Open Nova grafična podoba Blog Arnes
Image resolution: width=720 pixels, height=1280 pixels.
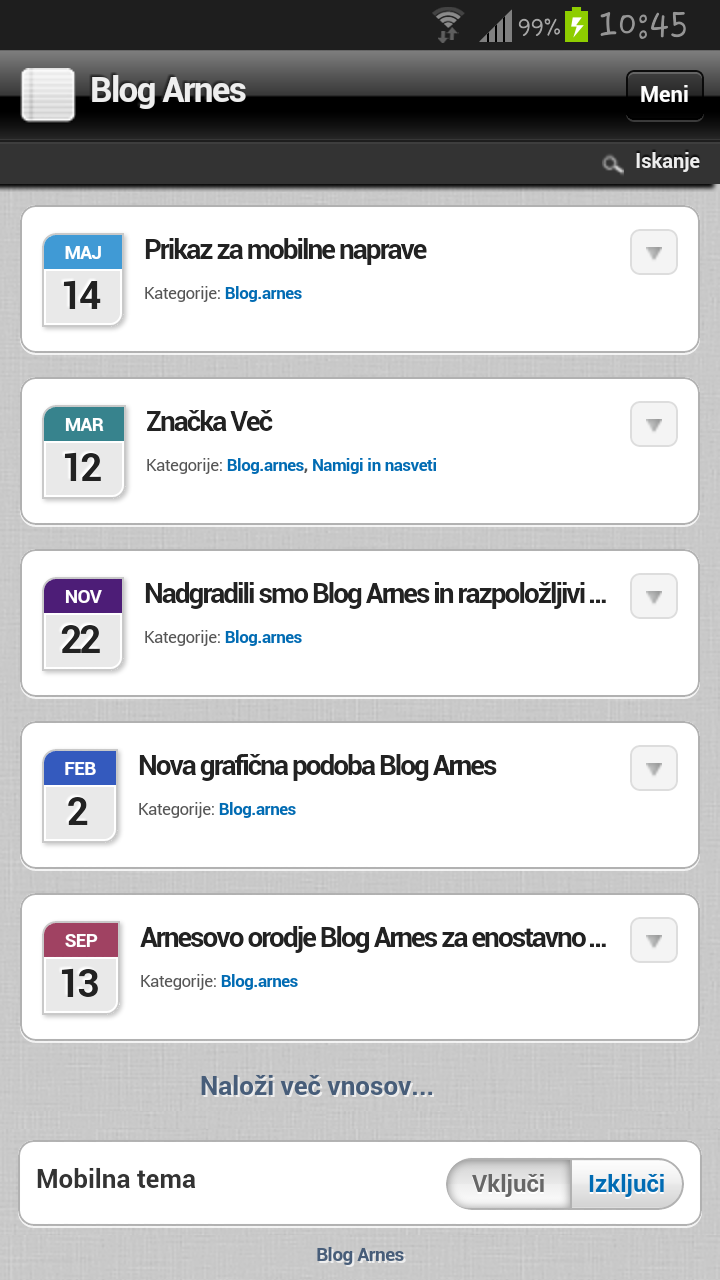tap(317, 766)
